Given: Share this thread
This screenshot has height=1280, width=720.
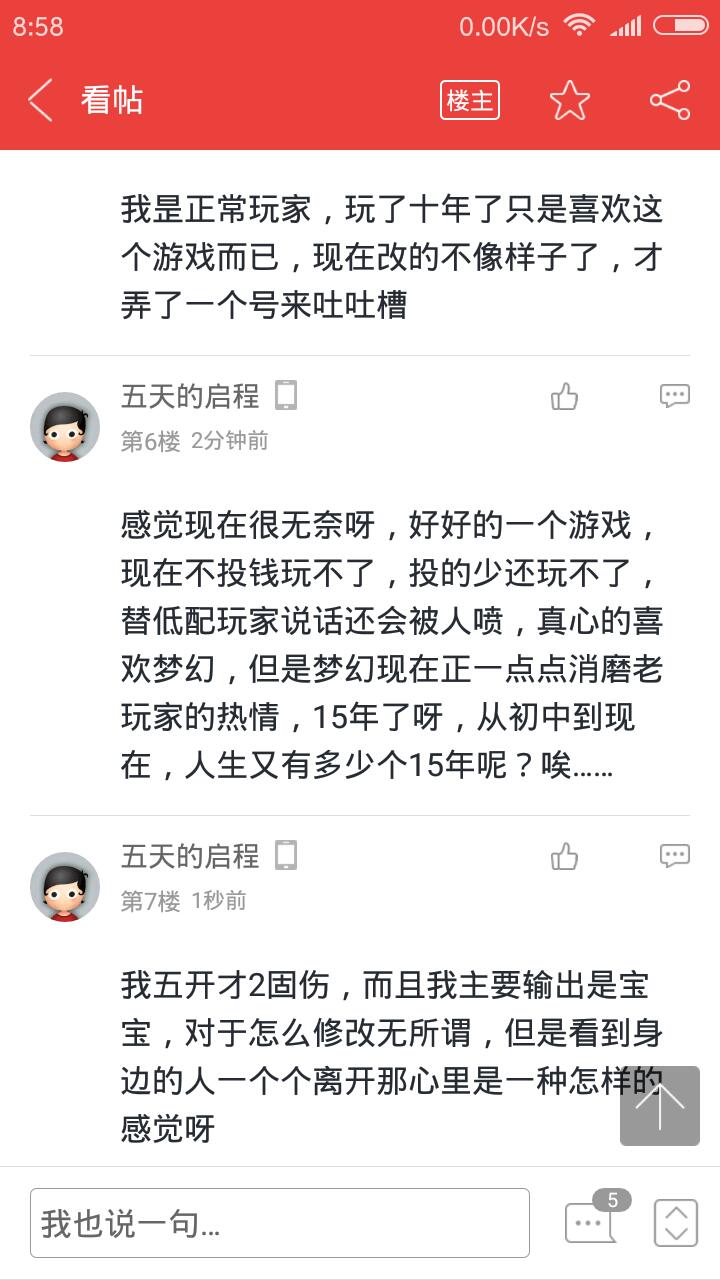Looking at the screenshot, I should [x=670, y=100].
